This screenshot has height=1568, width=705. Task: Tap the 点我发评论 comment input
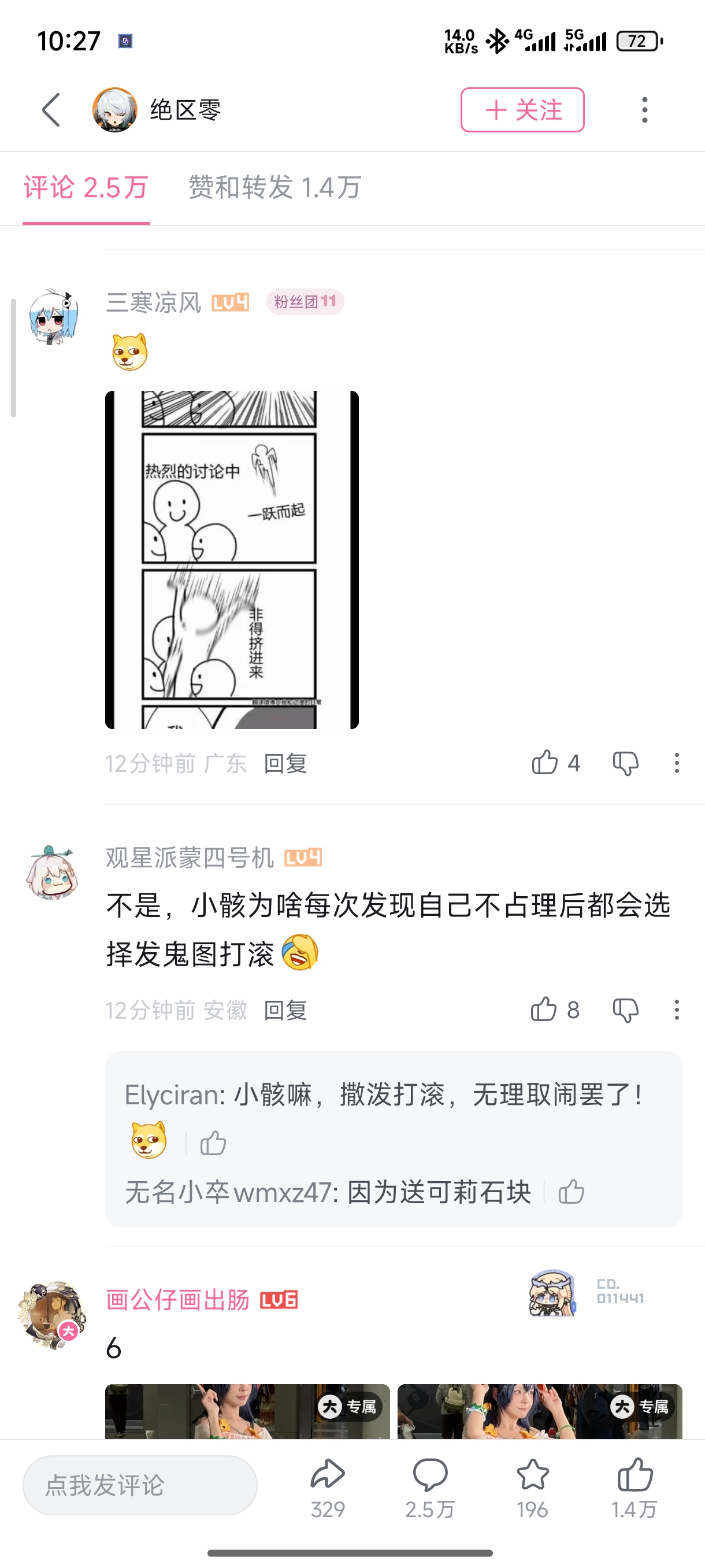140,1485
